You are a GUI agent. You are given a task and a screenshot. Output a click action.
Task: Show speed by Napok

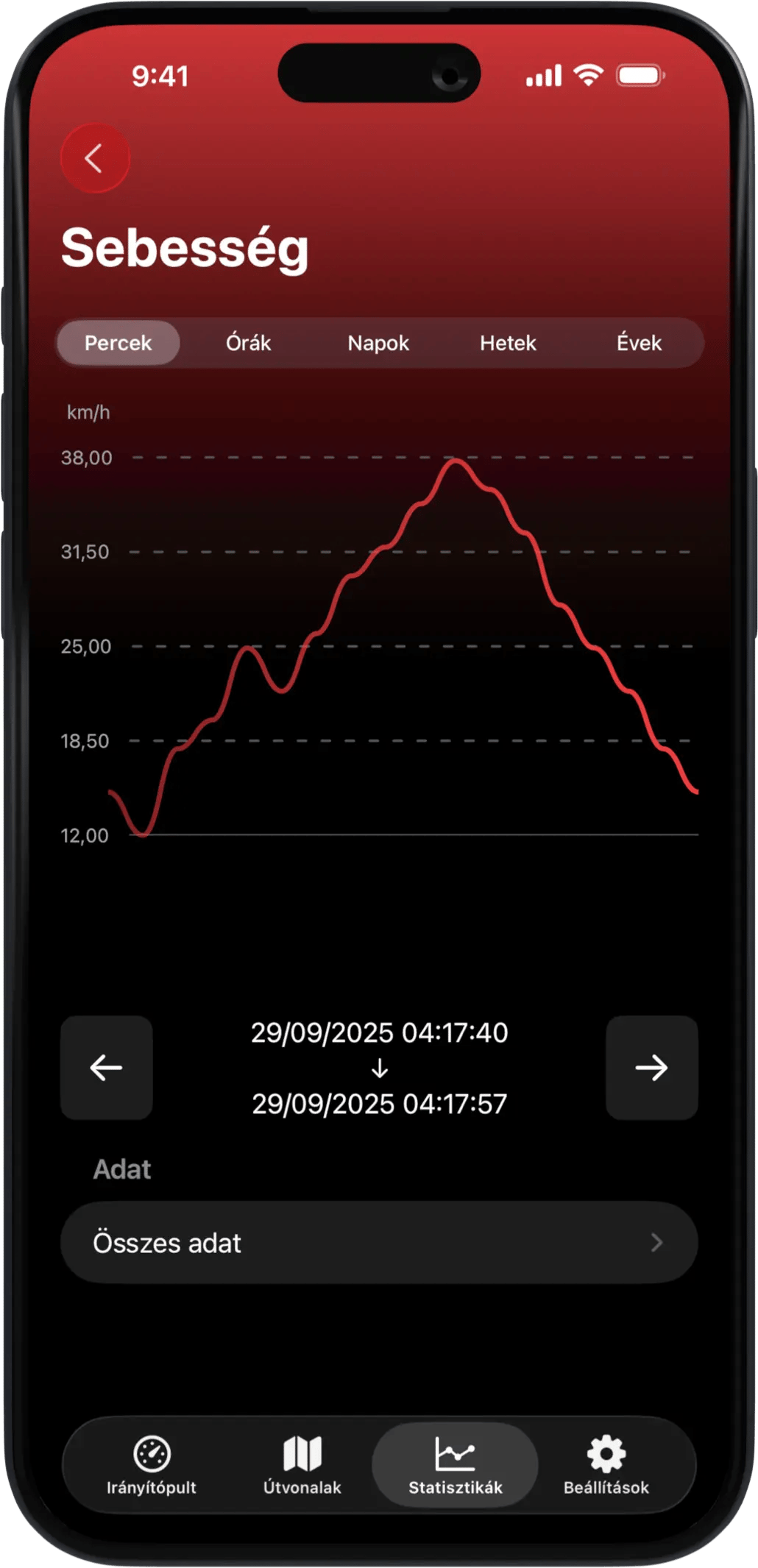[x=378, y=343]
